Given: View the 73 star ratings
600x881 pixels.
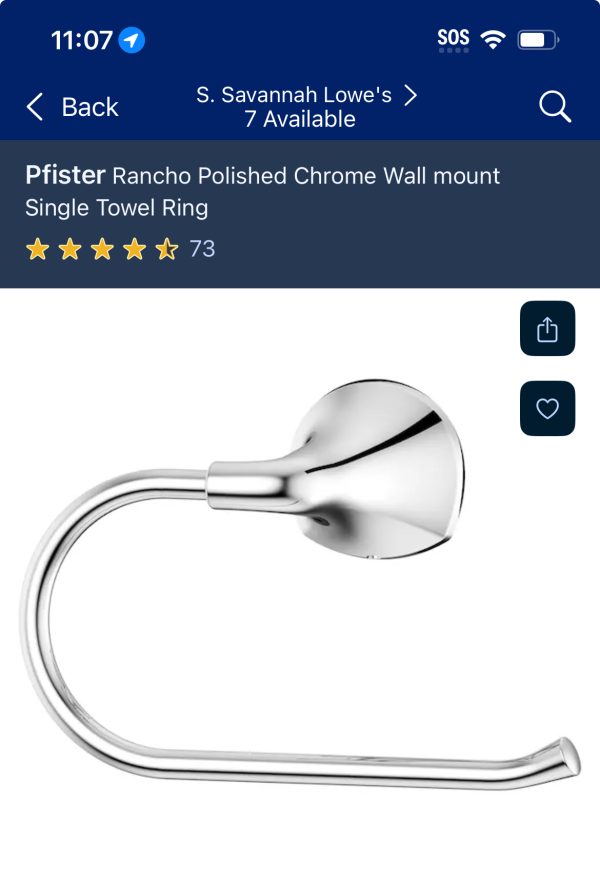Looking at the screenshot, I should tap(120, 249).
